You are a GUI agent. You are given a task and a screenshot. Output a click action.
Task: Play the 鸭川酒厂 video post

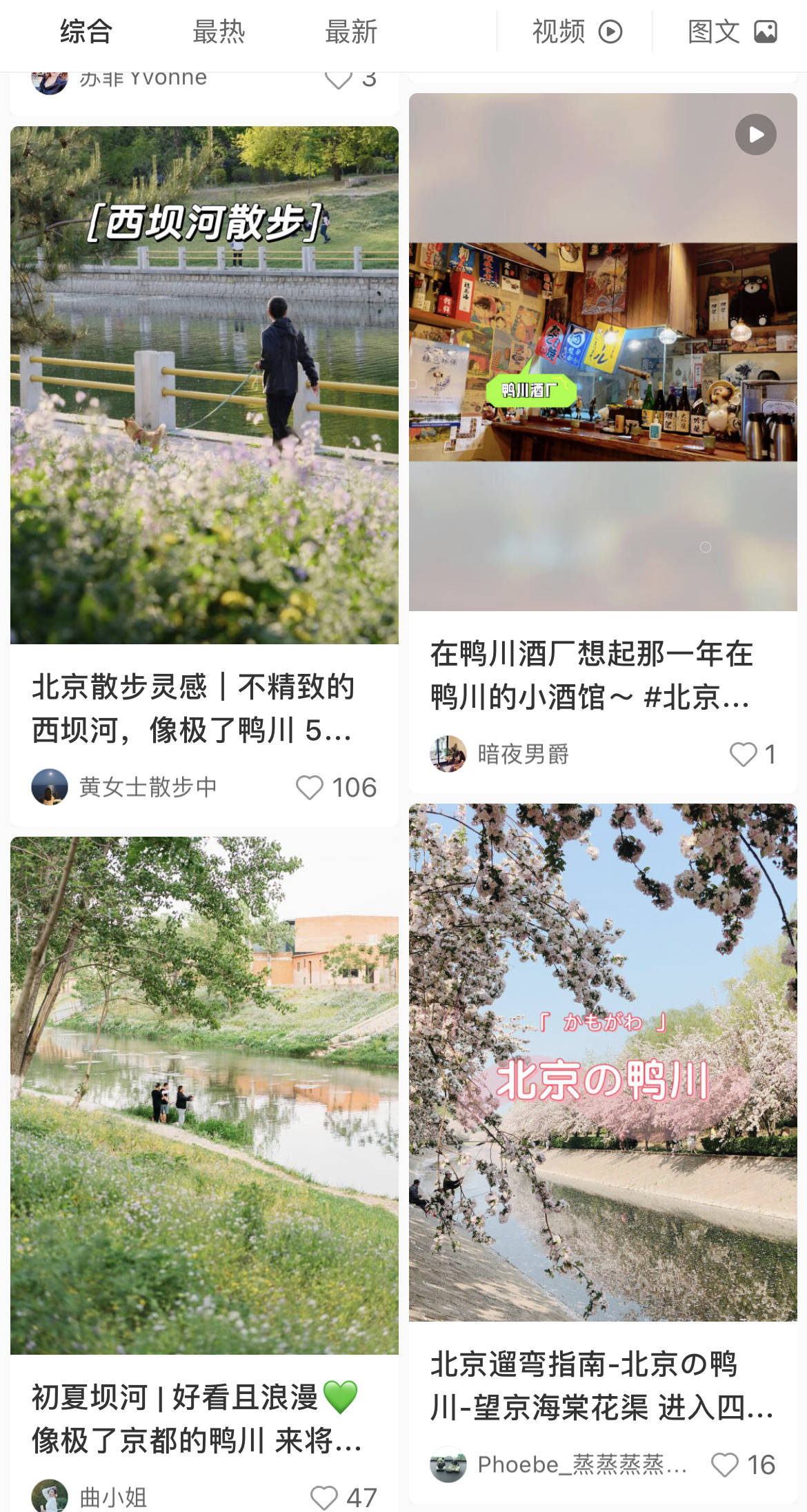point(603,352)
